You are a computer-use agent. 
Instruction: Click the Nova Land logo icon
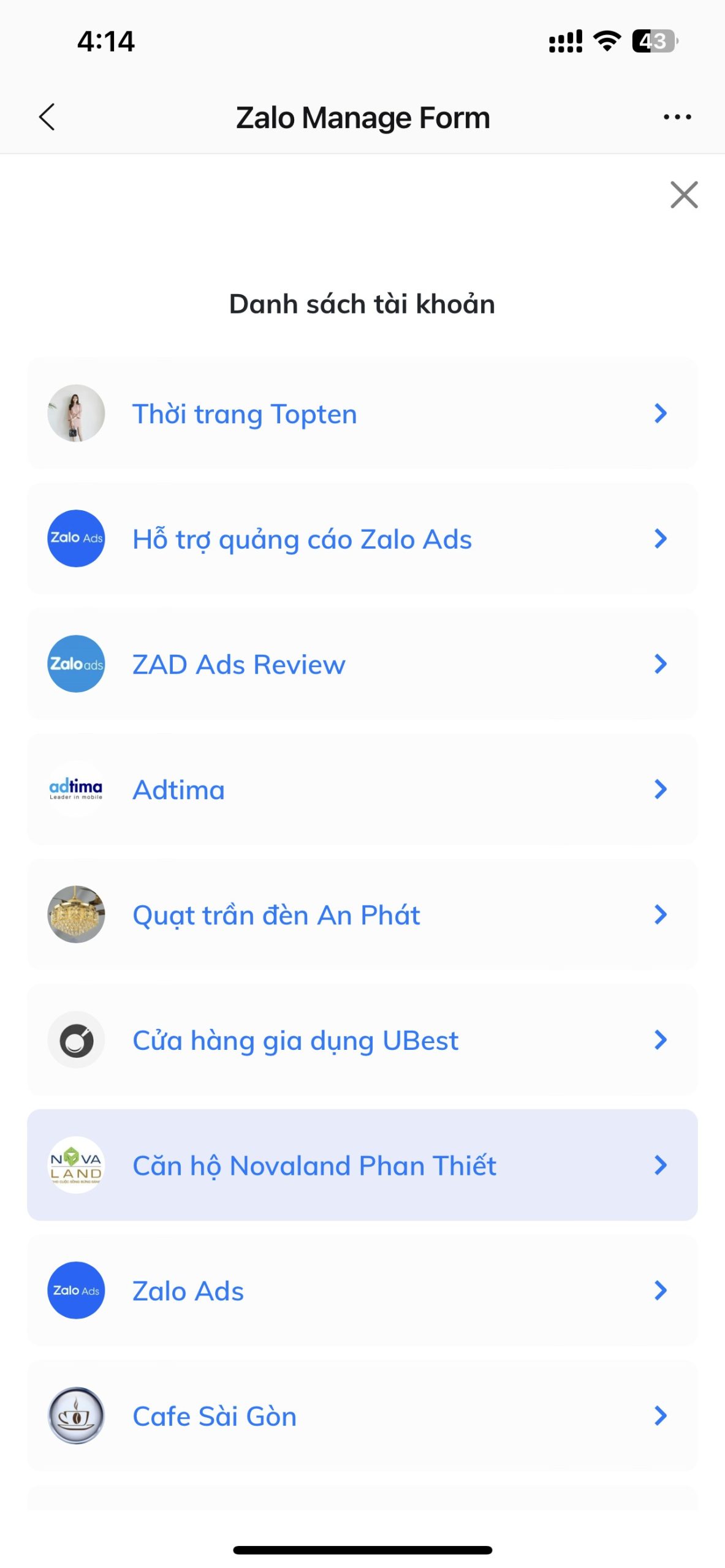tap(75, 1165)
